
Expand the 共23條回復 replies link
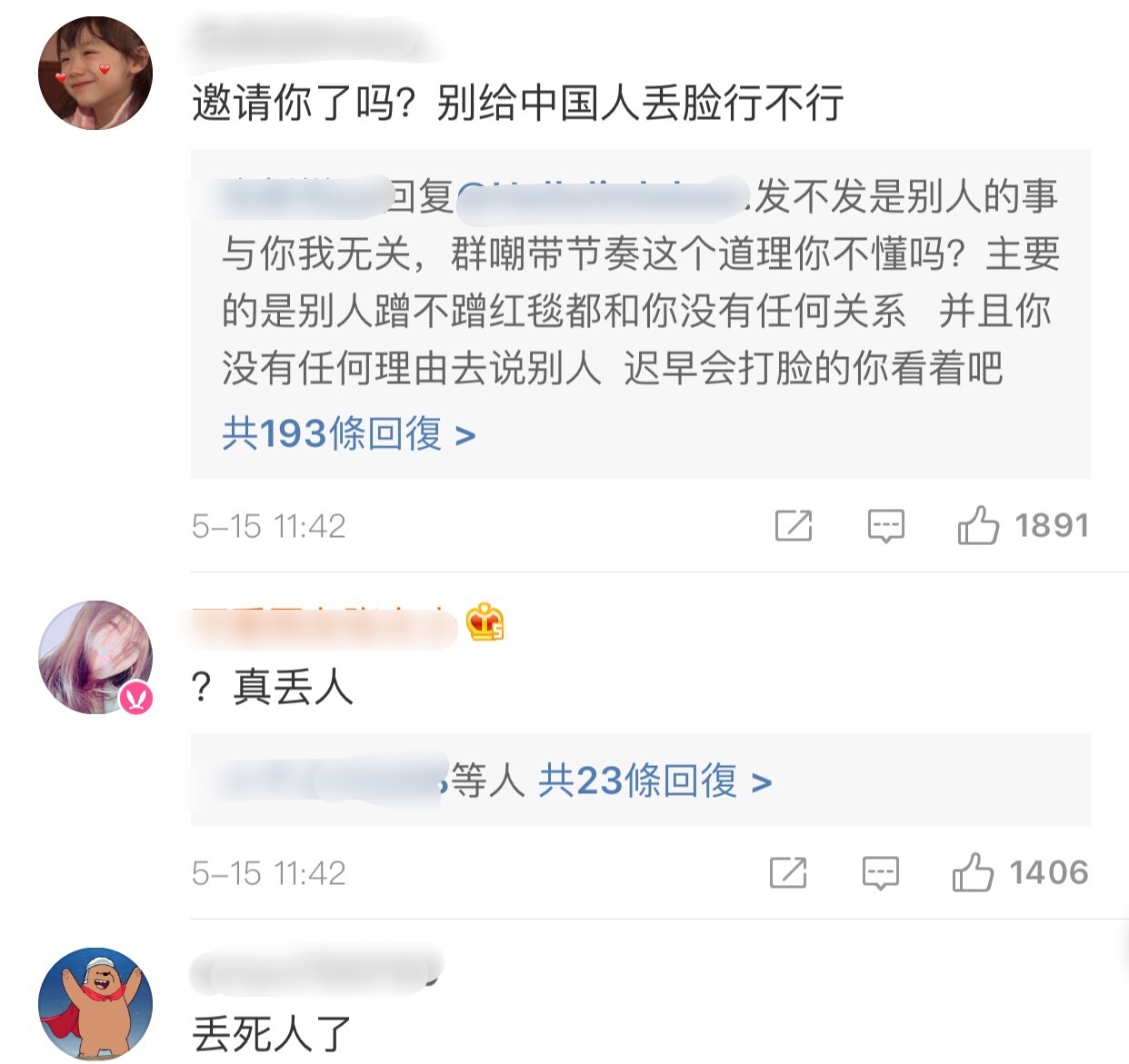coord(654,781)
